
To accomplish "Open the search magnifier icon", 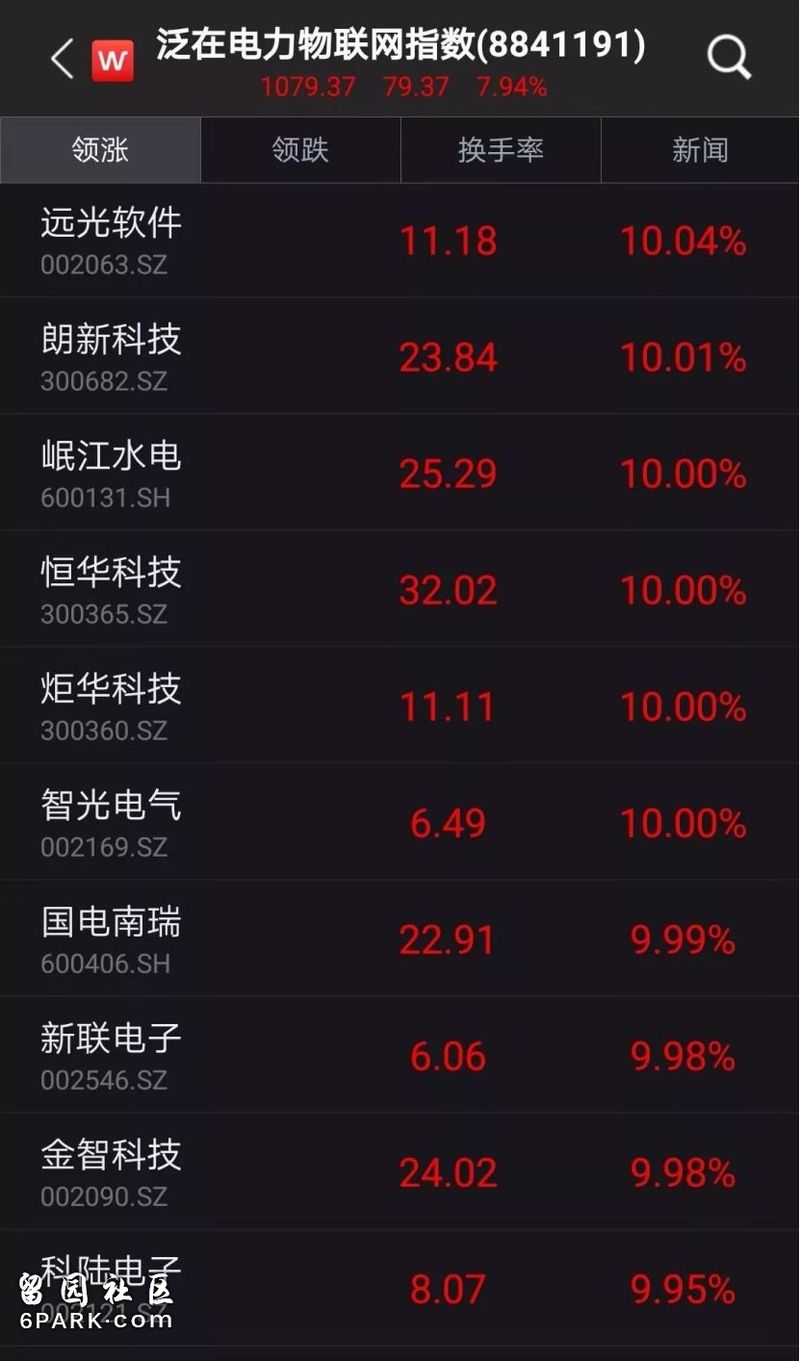I will [x=729, y=58].
